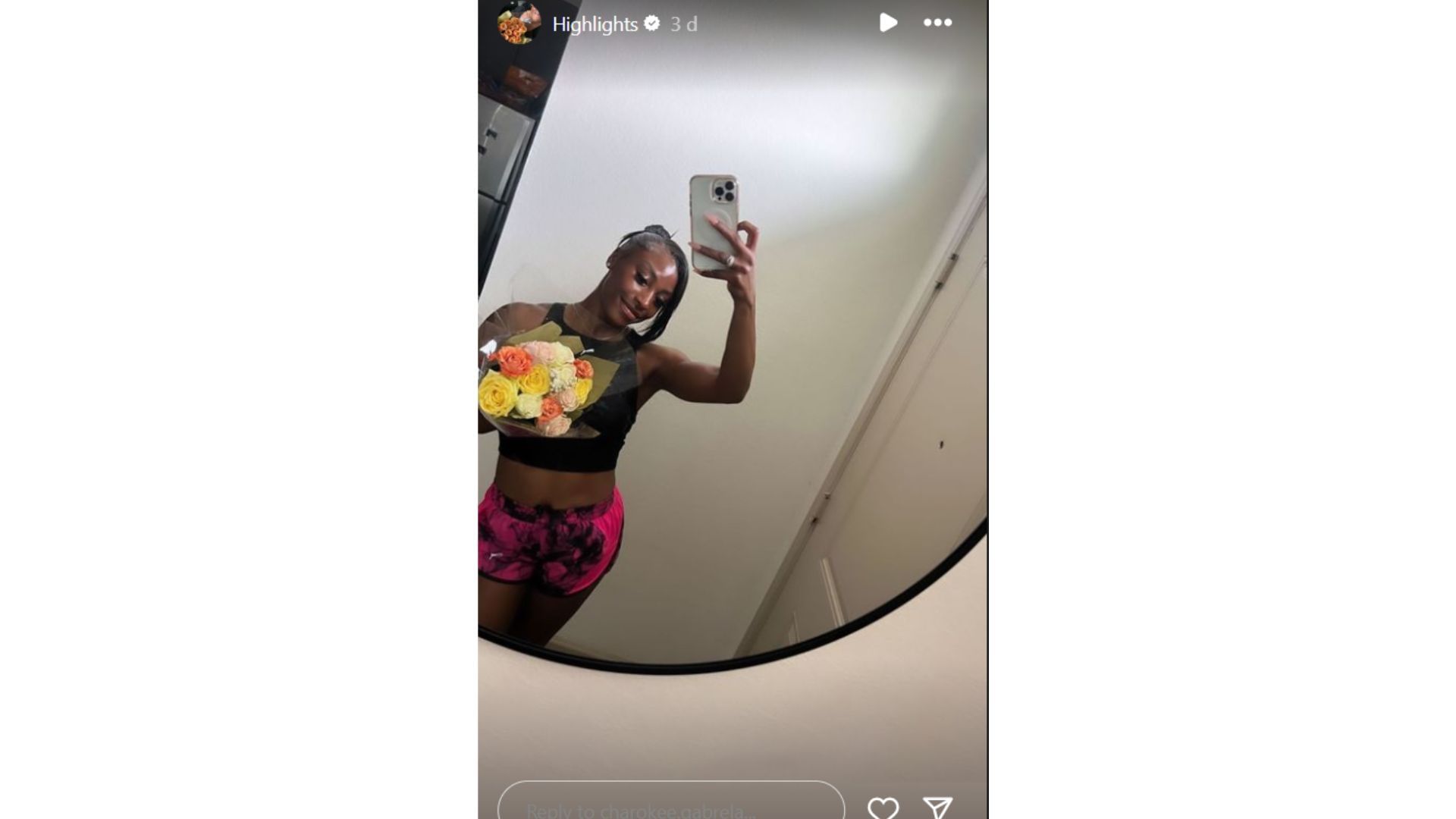Image resolution: width=1456 pixels, height=819 pixels.
Task: Share this story via paper plane icon
Action: [x=937, y=808]
